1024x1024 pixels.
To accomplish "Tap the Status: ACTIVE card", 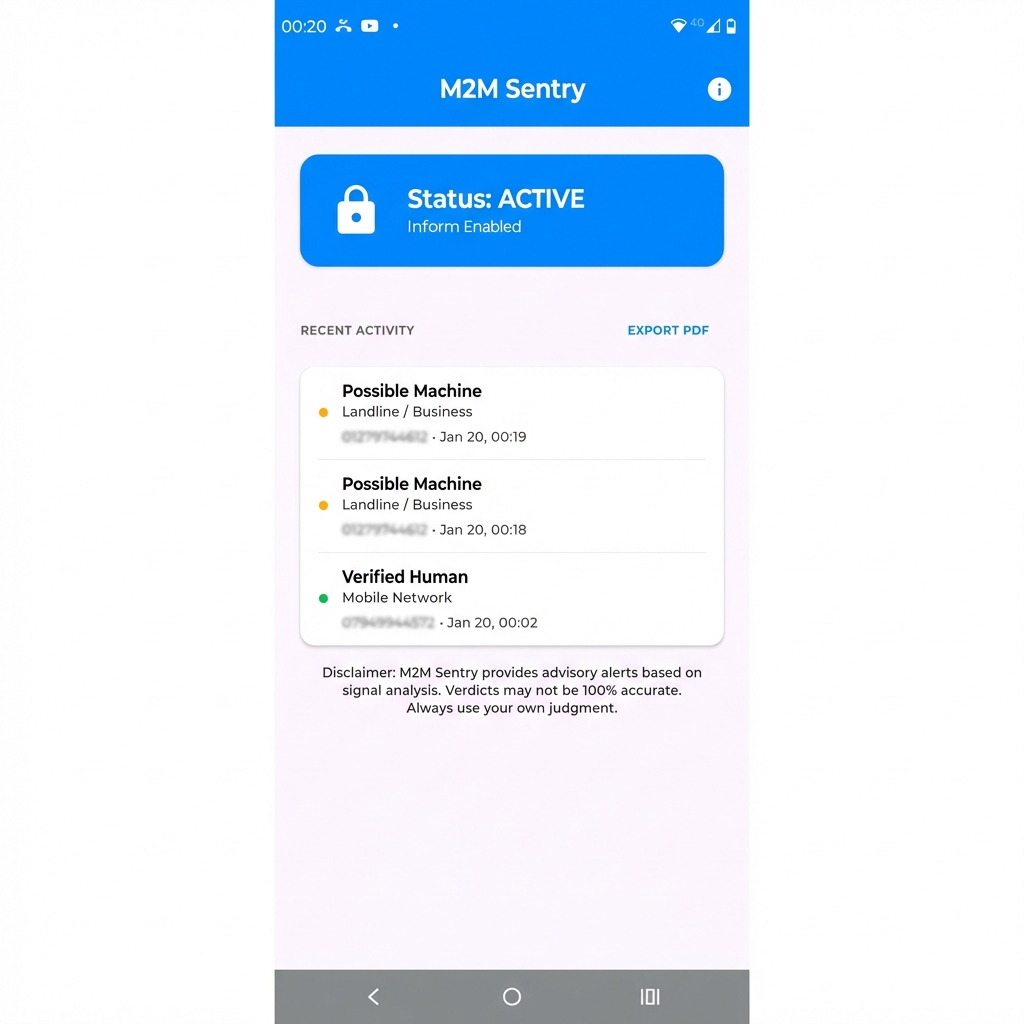I will click(511, 210).
